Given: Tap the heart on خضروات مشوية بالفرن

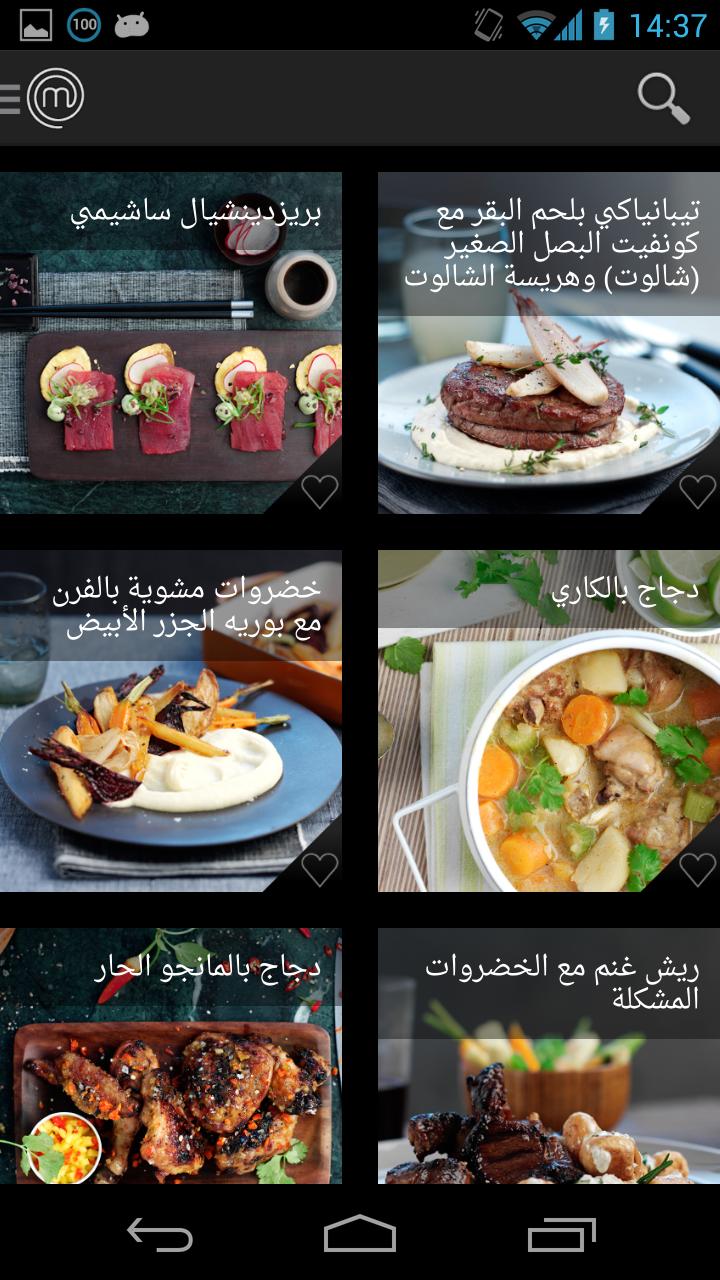Looking at the screenshot, I should [x=319, y=869].
